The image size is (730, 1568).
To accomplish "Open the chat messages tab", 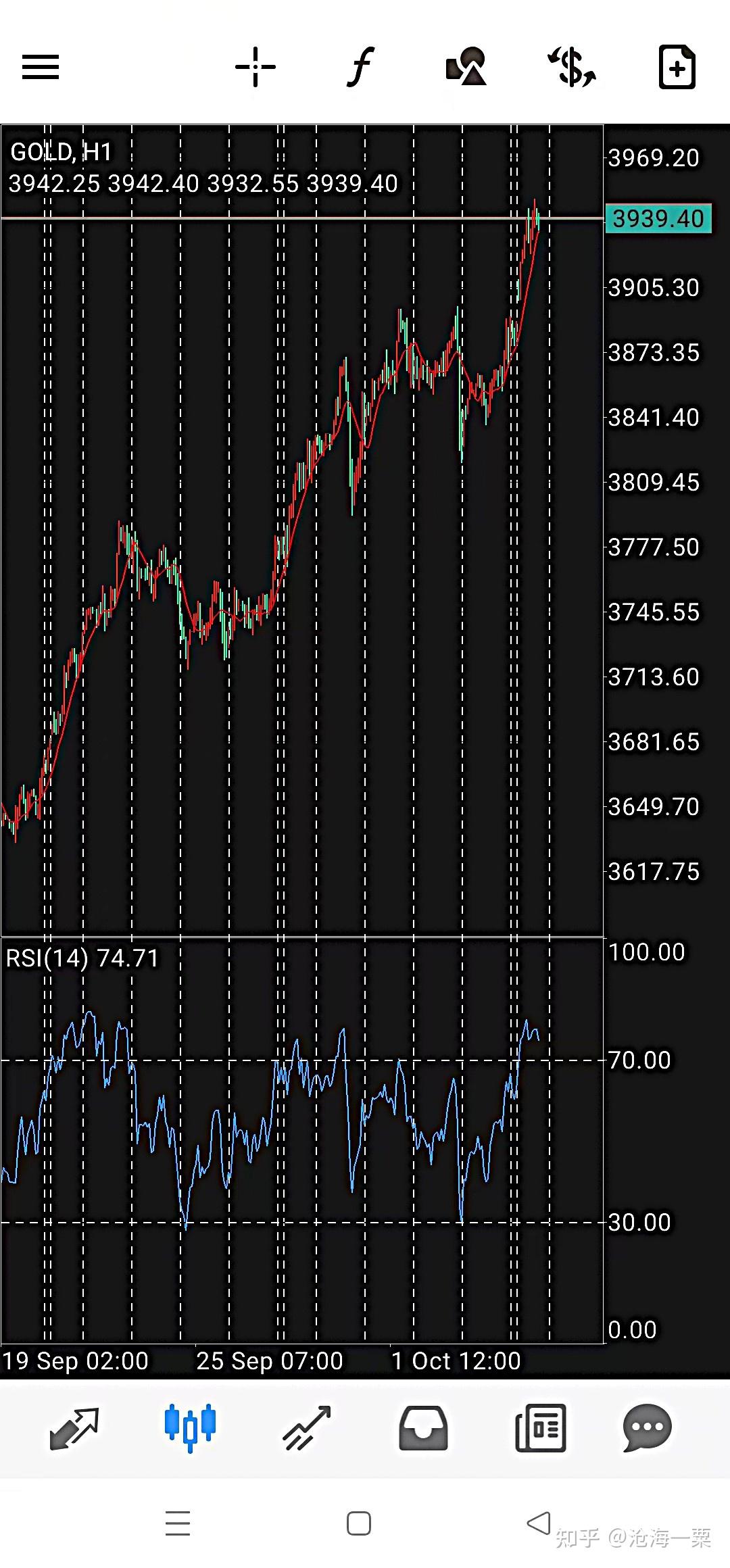I will 647,1427.
